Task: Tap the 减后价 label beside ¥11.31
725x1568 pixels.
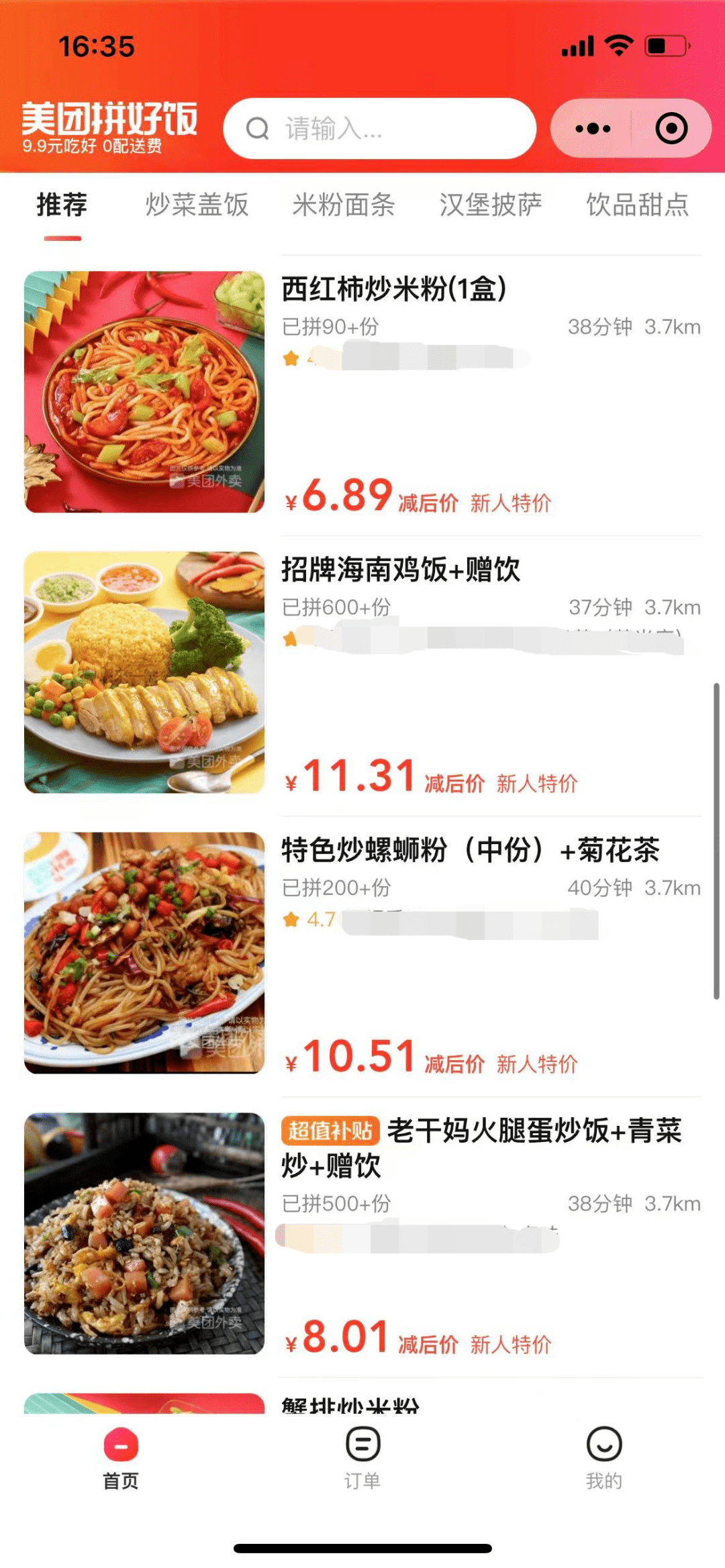Action: coord(454,783)
